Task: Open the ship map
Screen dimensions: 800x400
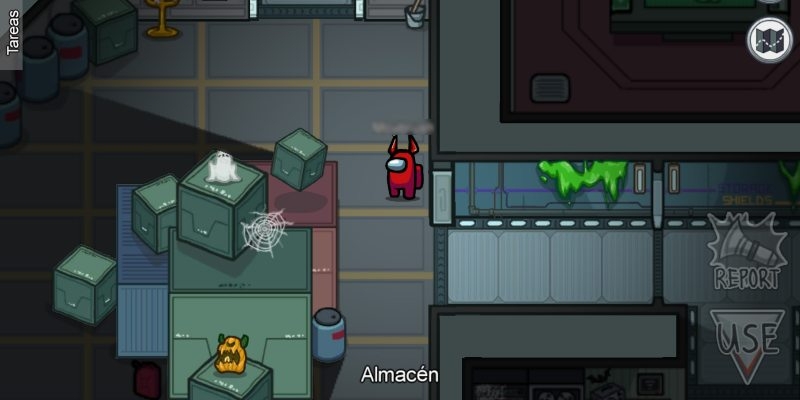Action: [770, 41]
